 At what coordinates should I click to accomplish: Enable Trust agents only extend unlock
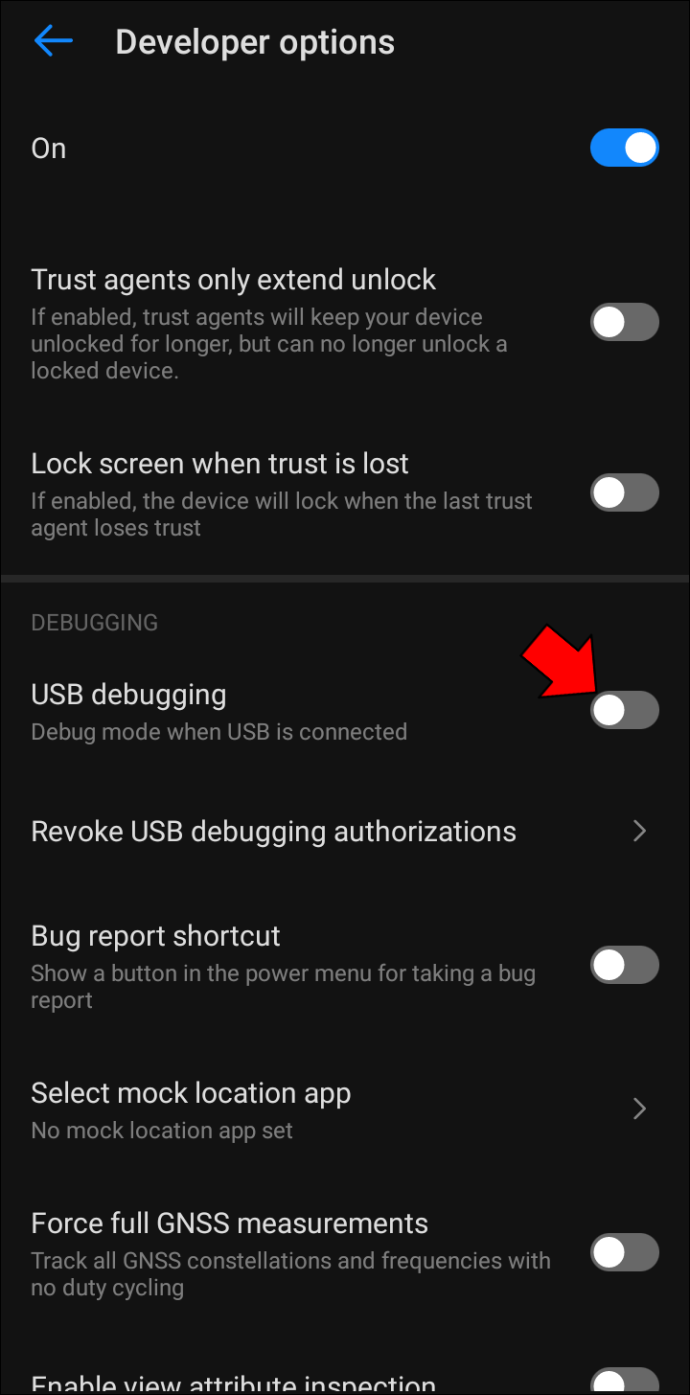coord(624,323)
